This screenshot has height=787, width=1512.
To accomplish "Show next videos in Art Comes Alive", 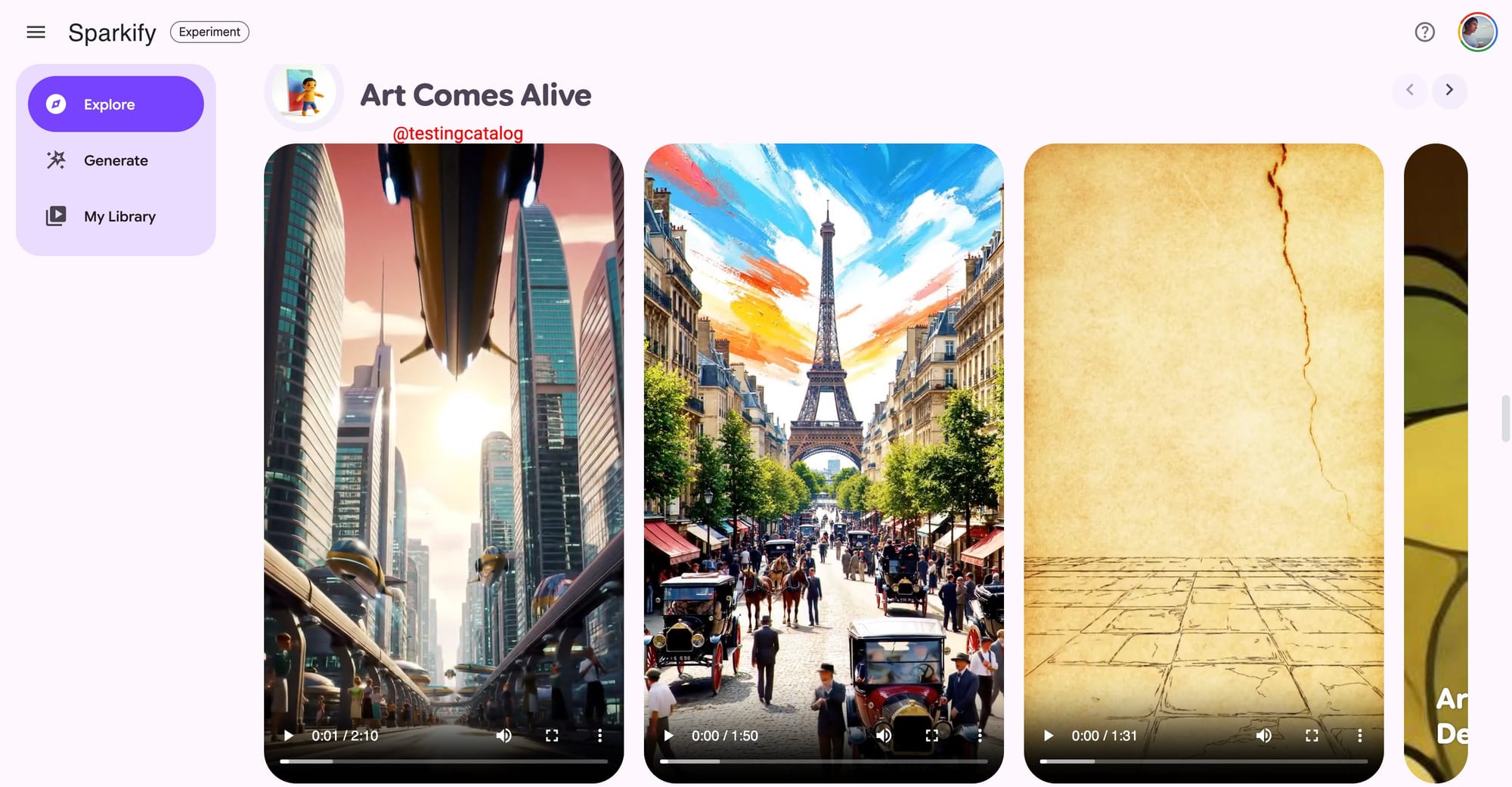I will [x=1449, y=90].
